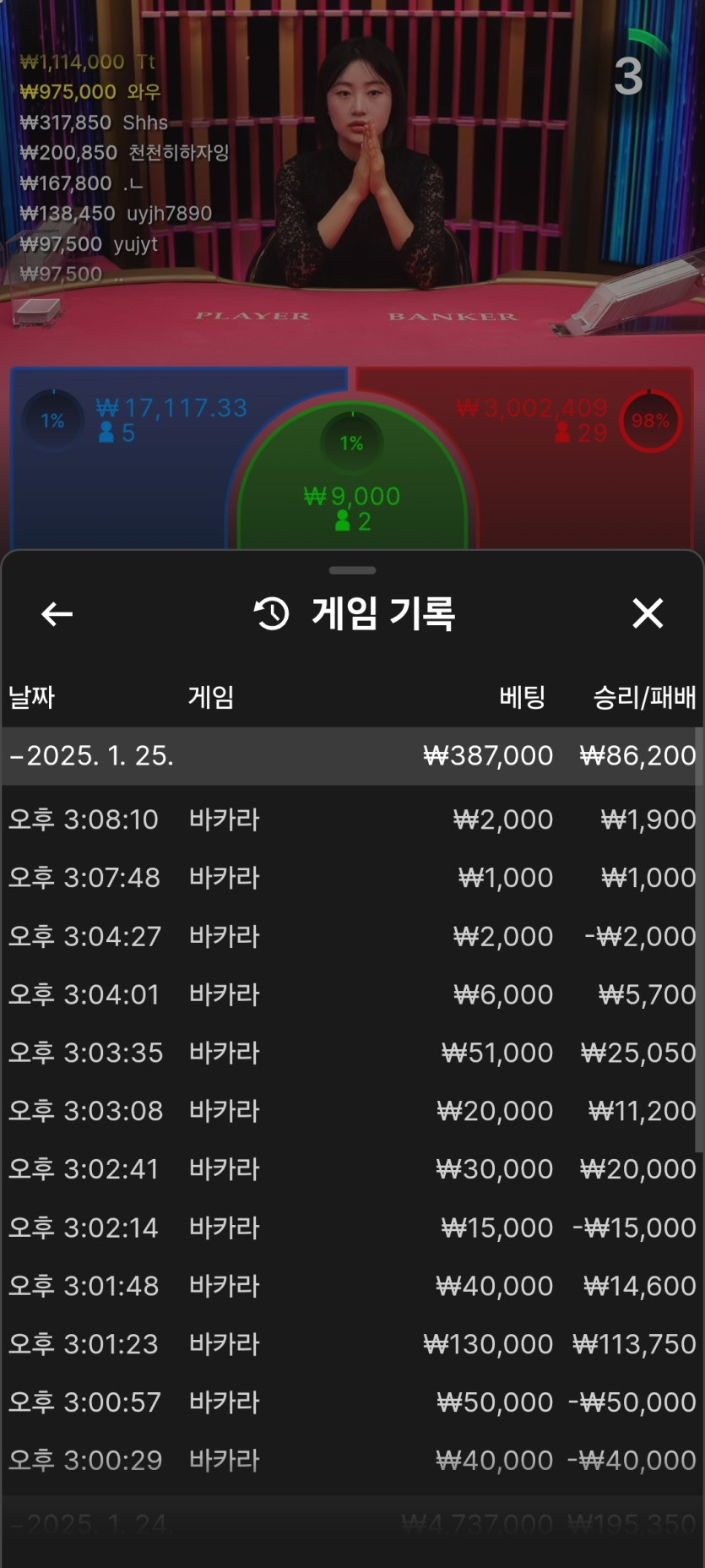This screenshot has width=705, height=1568.
Task: Open the 오후 3:08:10 baccarat record
Action: point(351,819)
